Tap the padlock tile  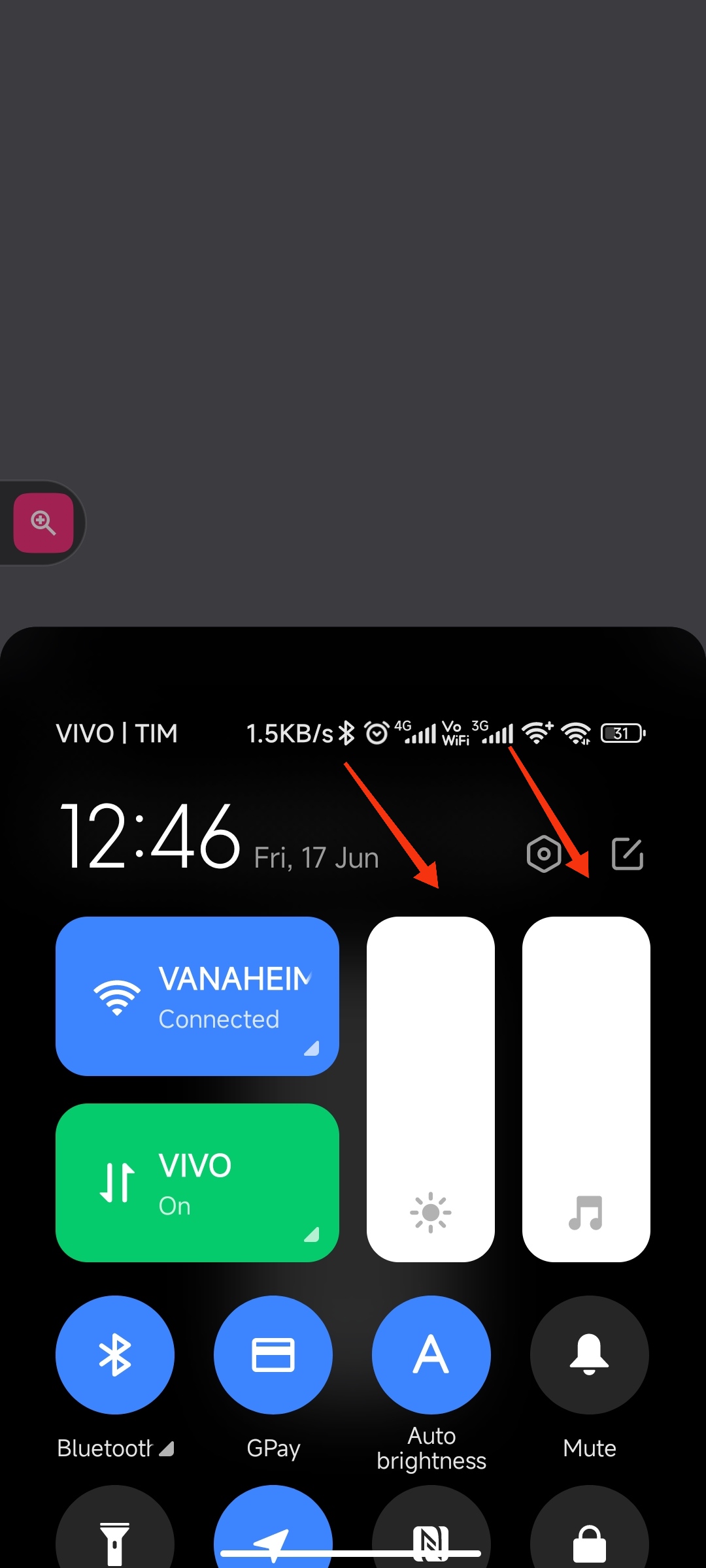point(590,1529)
